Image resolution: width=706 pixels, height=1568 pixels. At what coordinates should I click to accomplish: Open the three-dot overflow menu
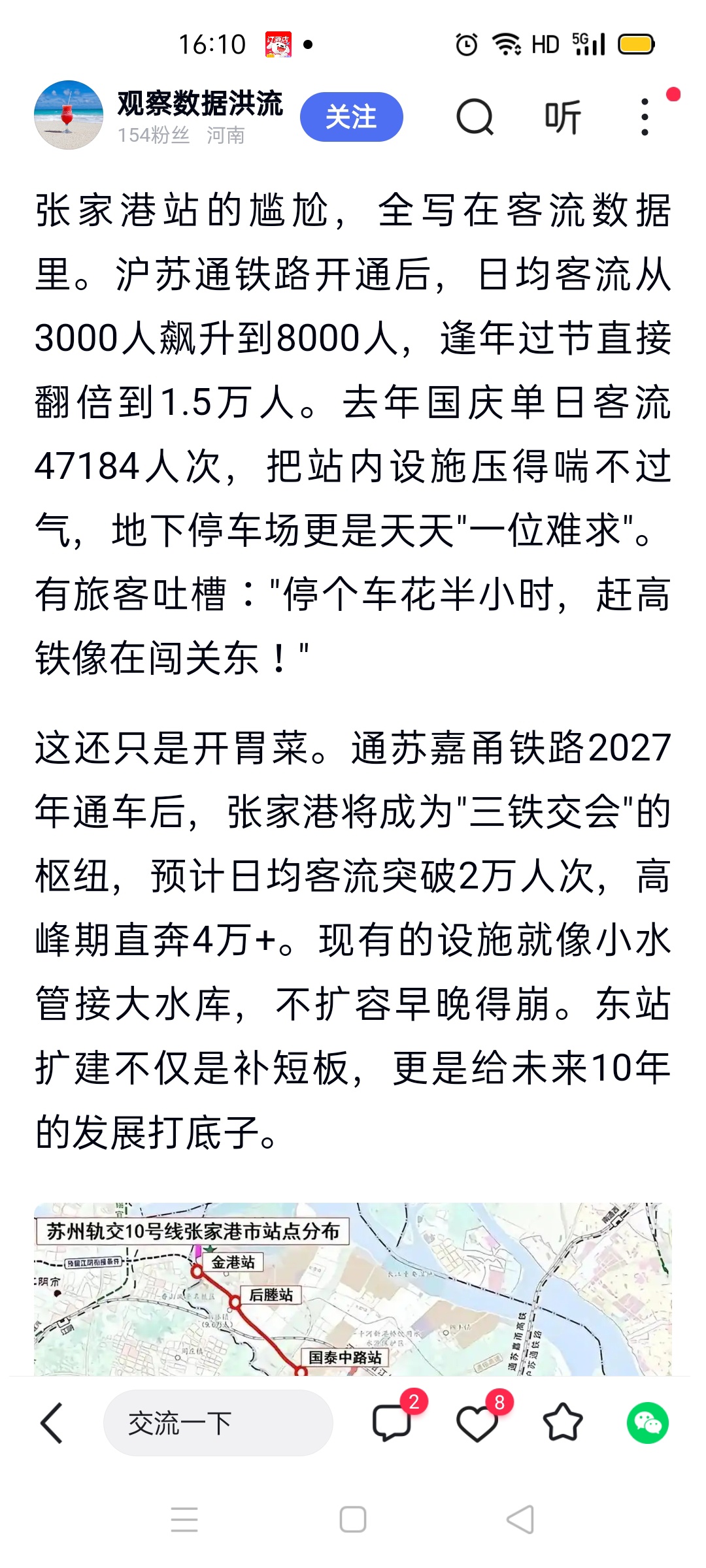[x=645, y=118]
